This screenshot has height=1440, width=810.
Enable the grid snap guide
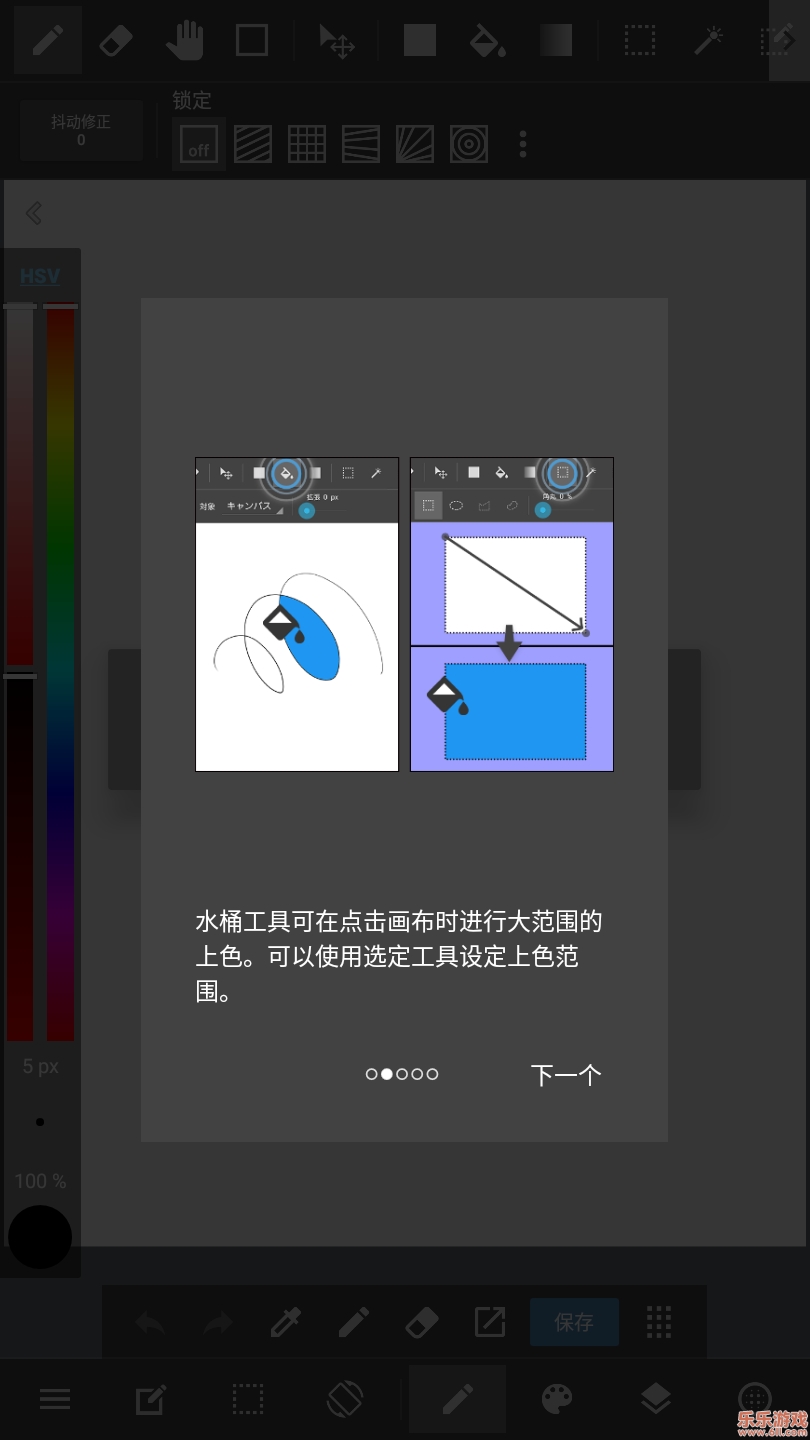307,144
